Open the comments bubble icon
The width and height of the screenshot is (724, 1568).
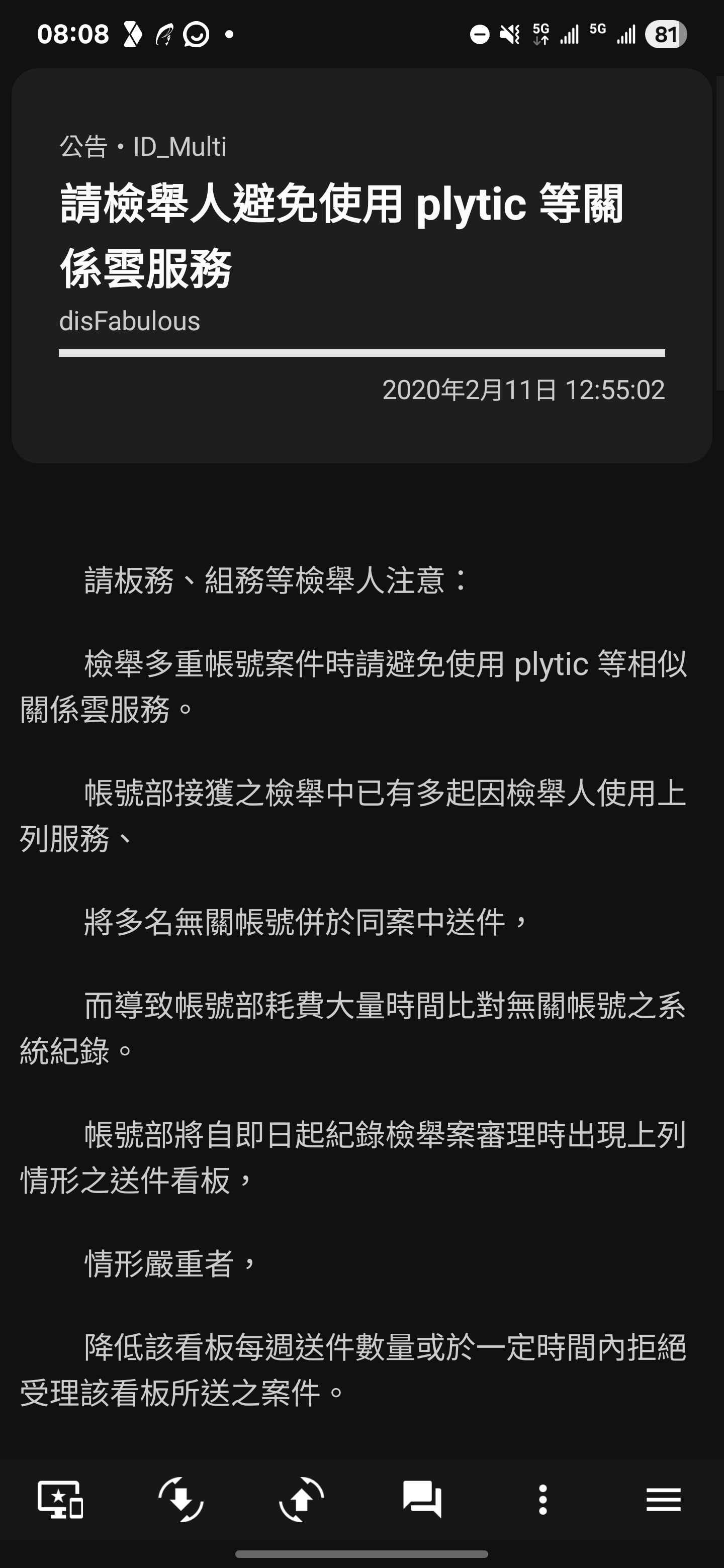pyautogui.click(x=422, y=1499)
